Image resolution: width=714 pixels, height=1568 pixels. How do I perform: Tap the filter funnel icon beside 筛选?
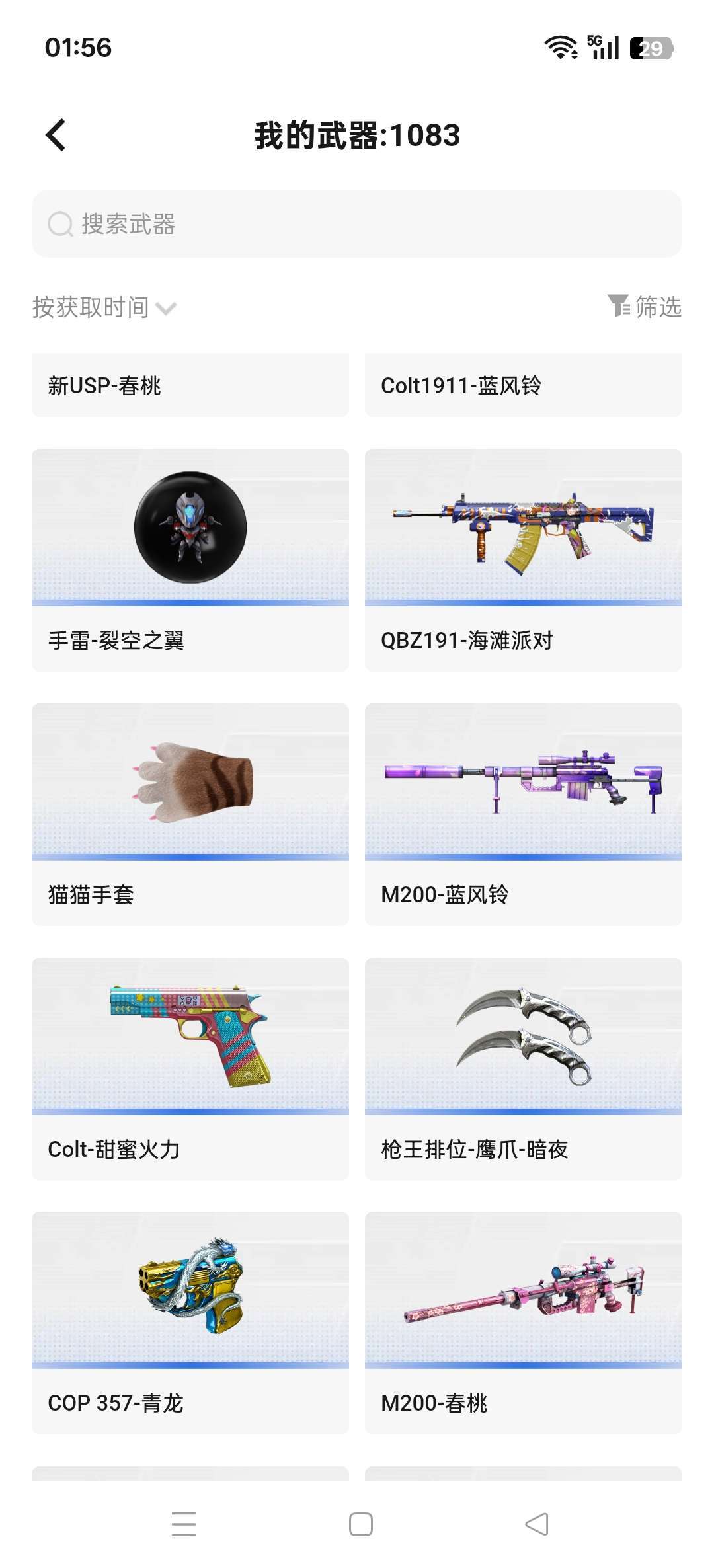coord(619,307)
